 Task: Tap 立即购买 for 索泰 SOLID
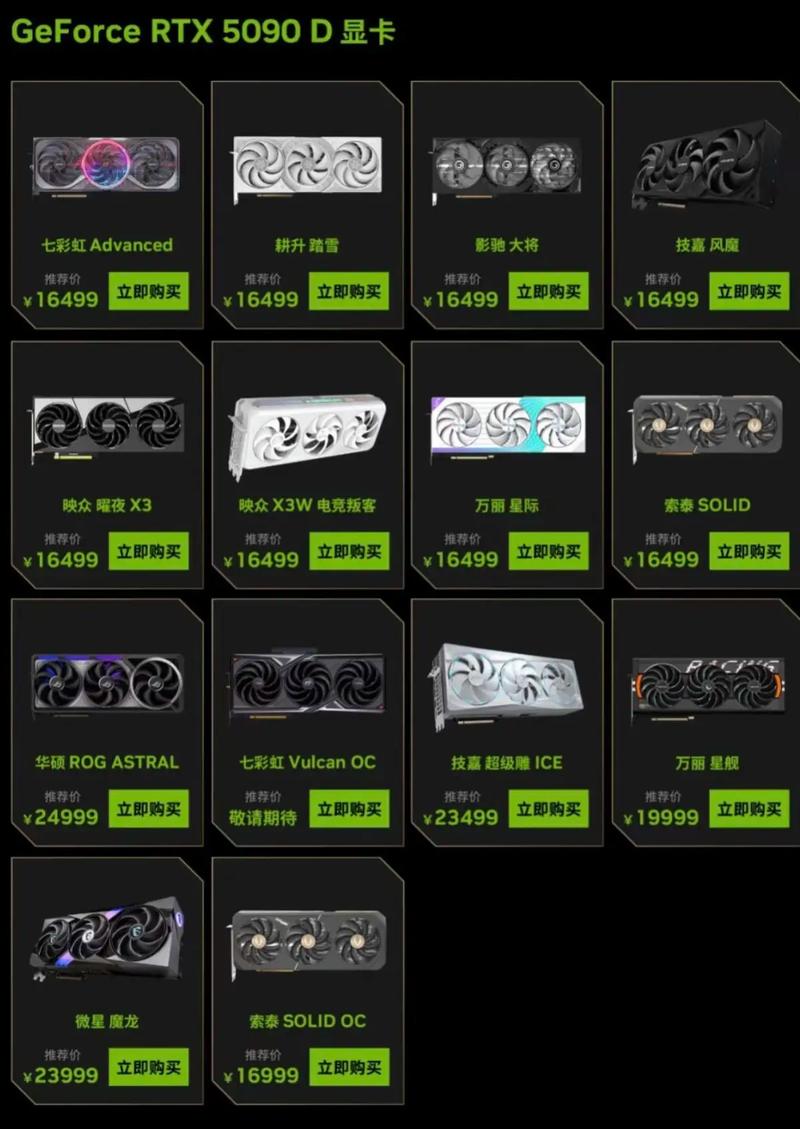point(748,551)
